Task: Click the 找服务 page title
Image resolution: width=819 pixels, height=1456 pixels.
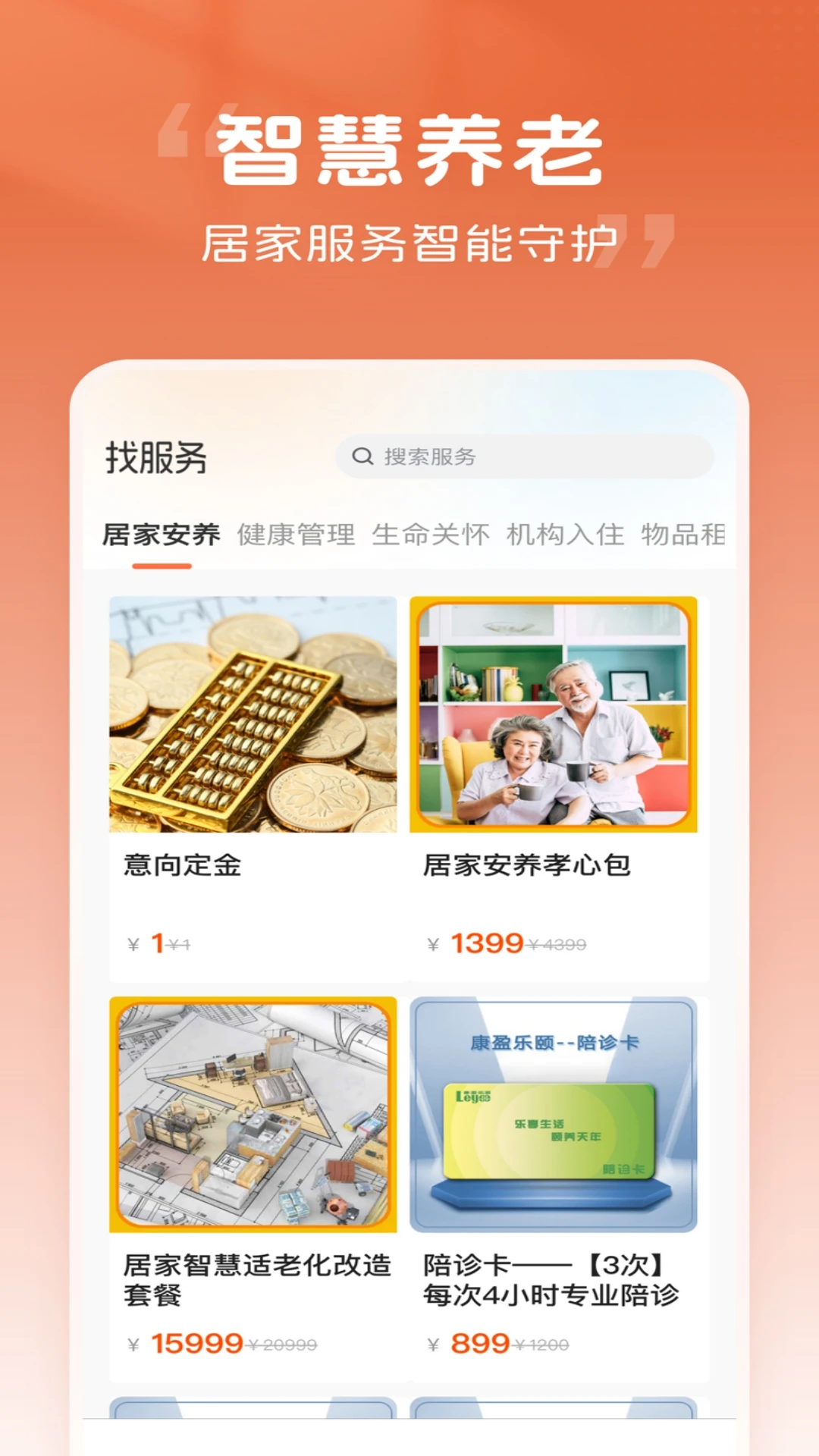Action: click(156, 455)
